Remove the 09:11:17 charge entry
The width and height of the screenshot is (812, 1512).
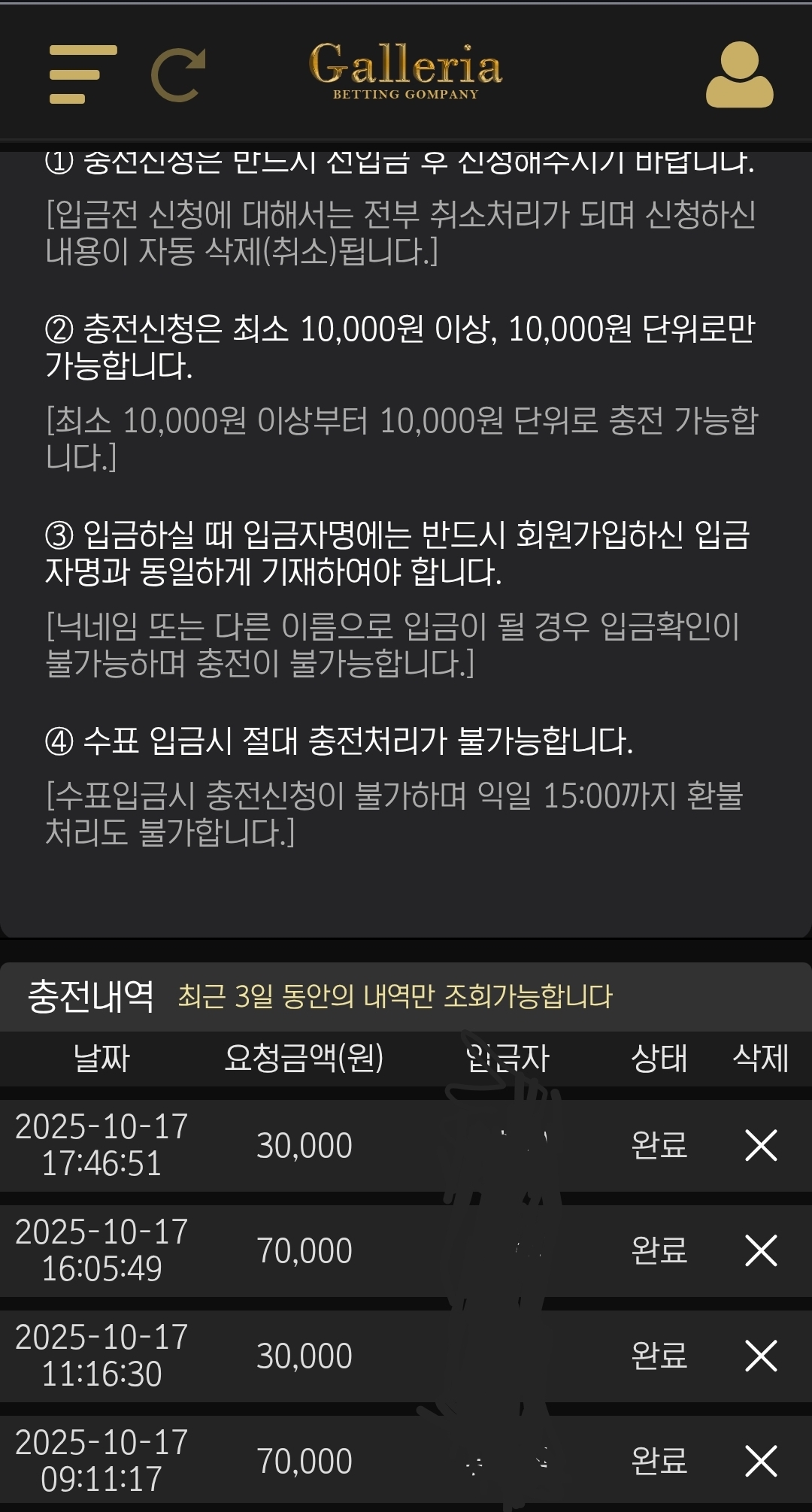click(x=761, y=1461)
